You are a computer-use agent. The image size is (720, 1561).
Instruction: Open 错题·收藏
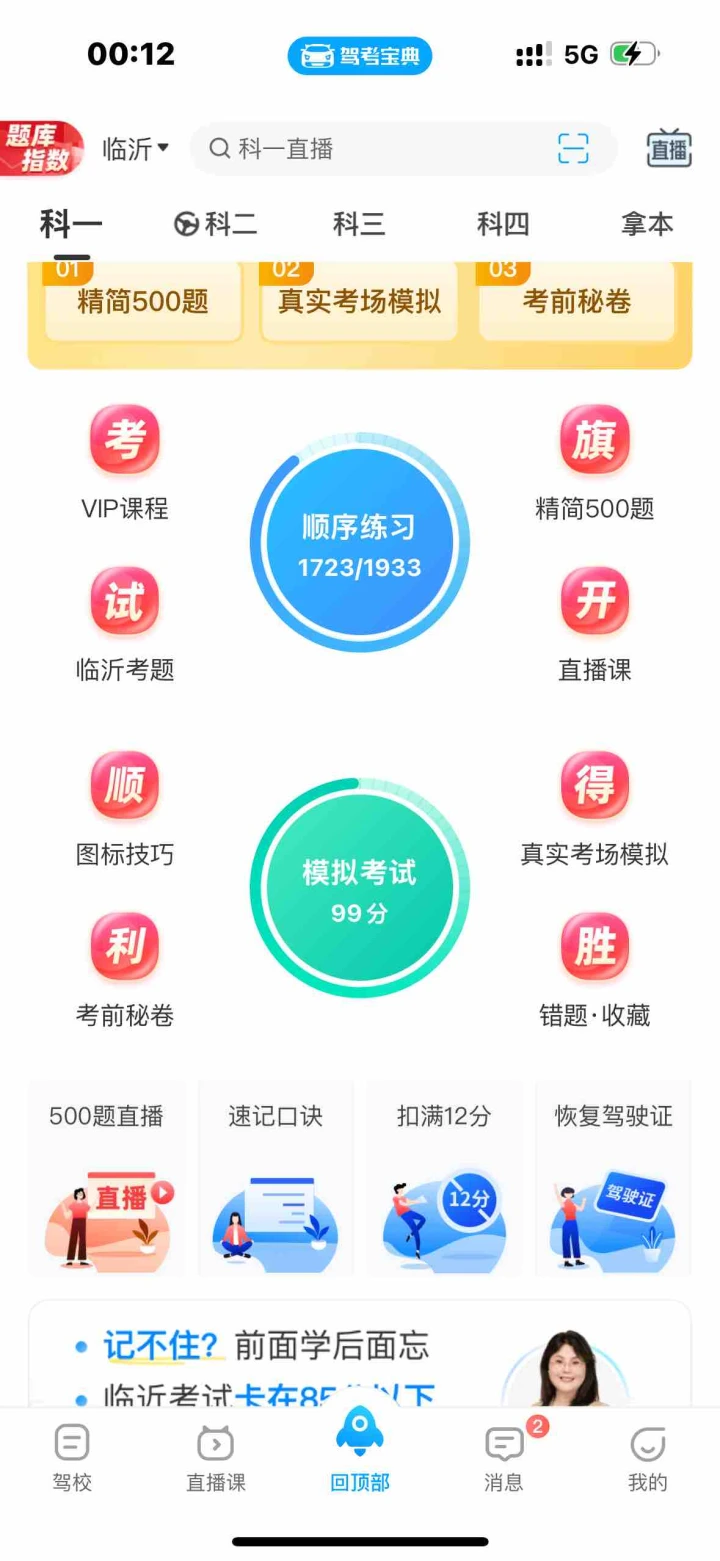[x=595, y=971]
